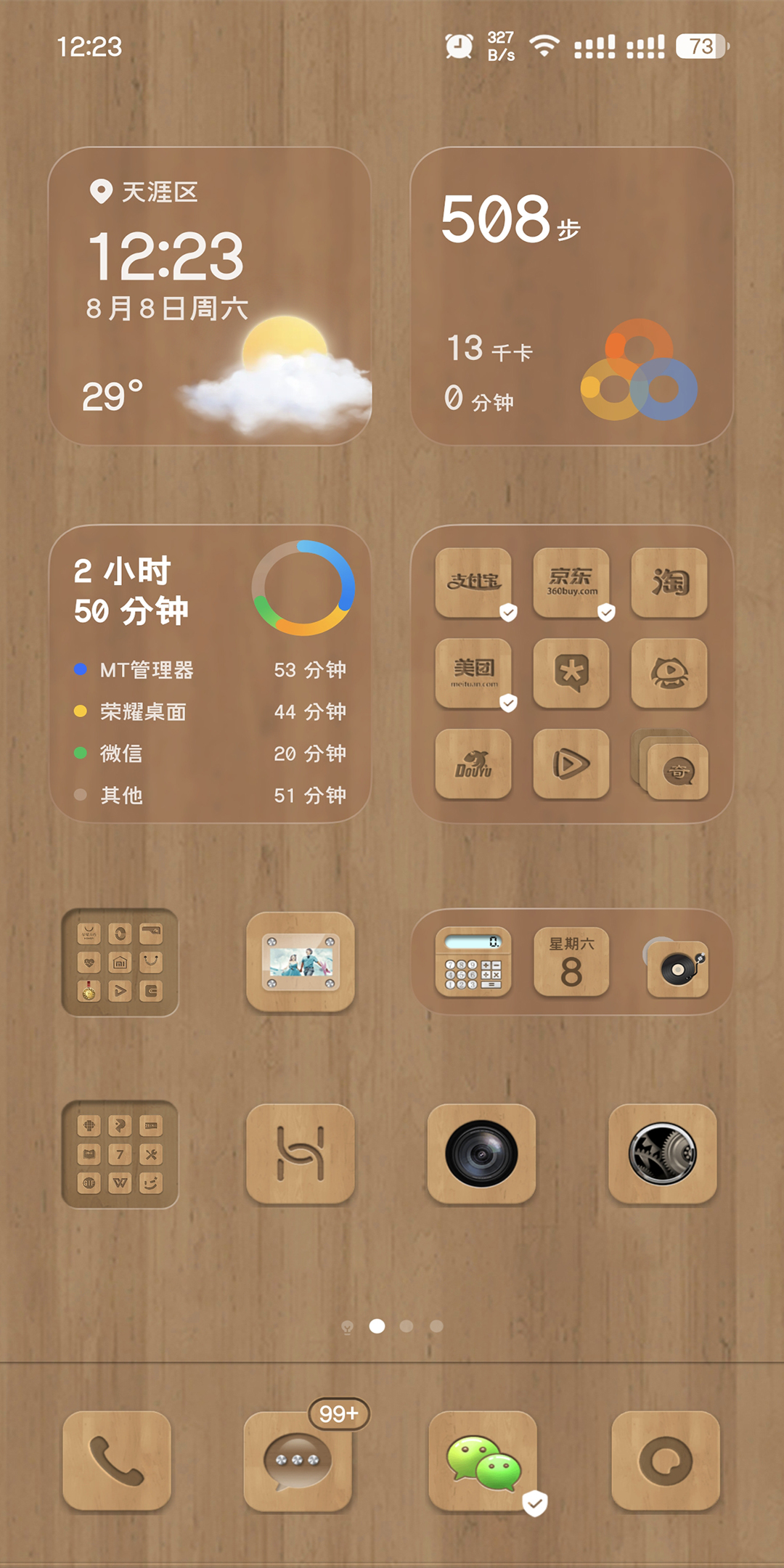
Task: Open the browser icon in the dock
Action: 666,1461
